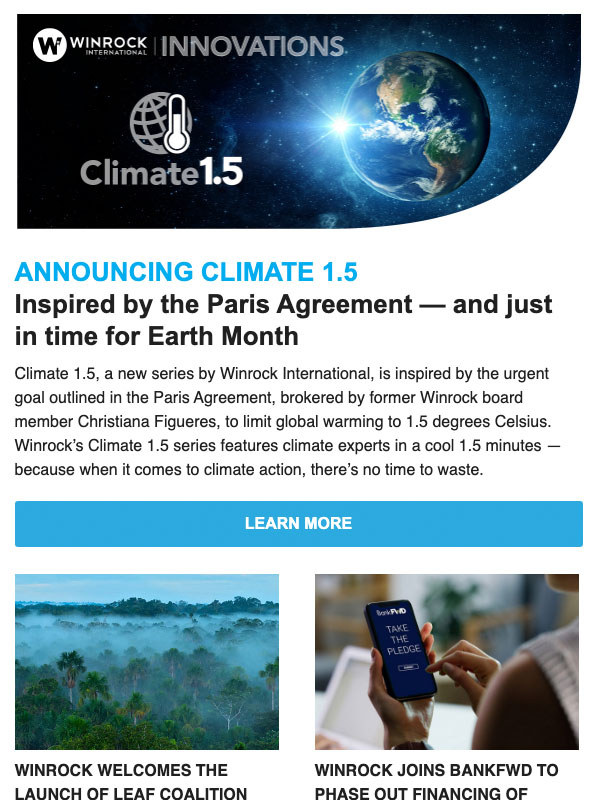Image resolution: width=600 pixels, height=800 pixels.
Task: Open the LEAF Coalition forest image
Action: tap(147, 661)
